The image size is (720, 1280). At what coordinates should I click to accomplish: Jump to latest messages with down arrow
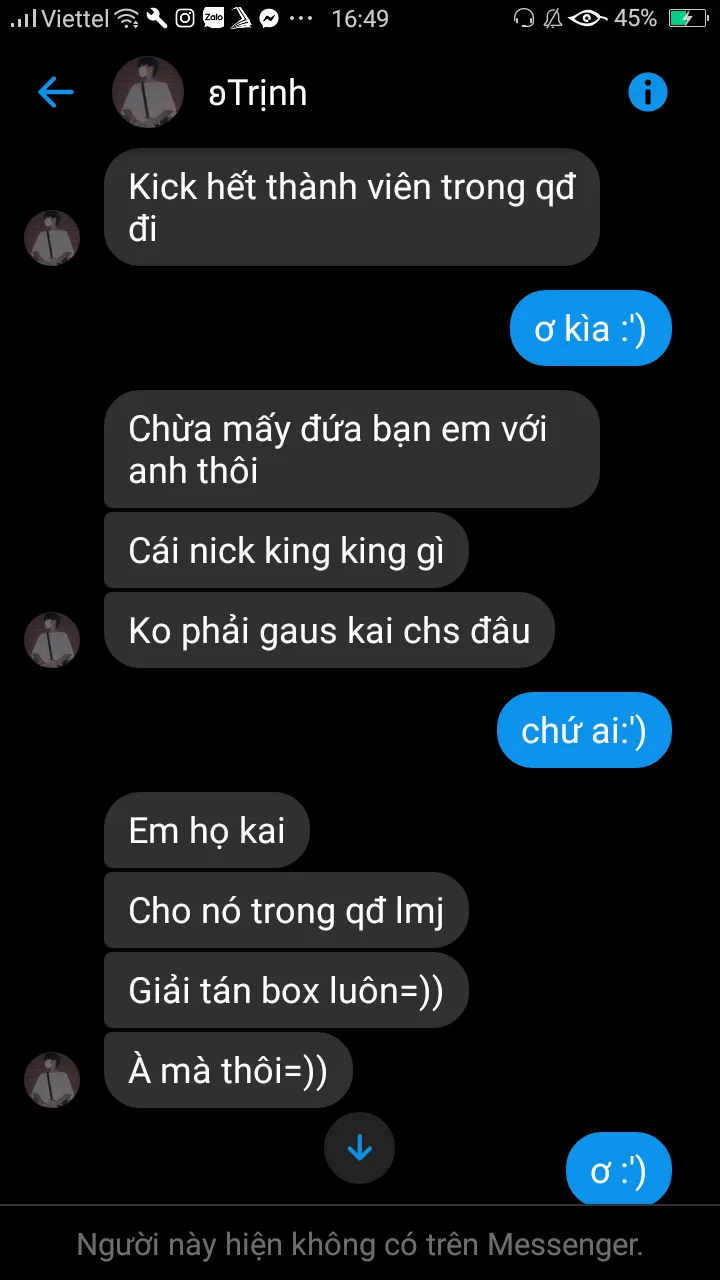(x=359, y=1149)
